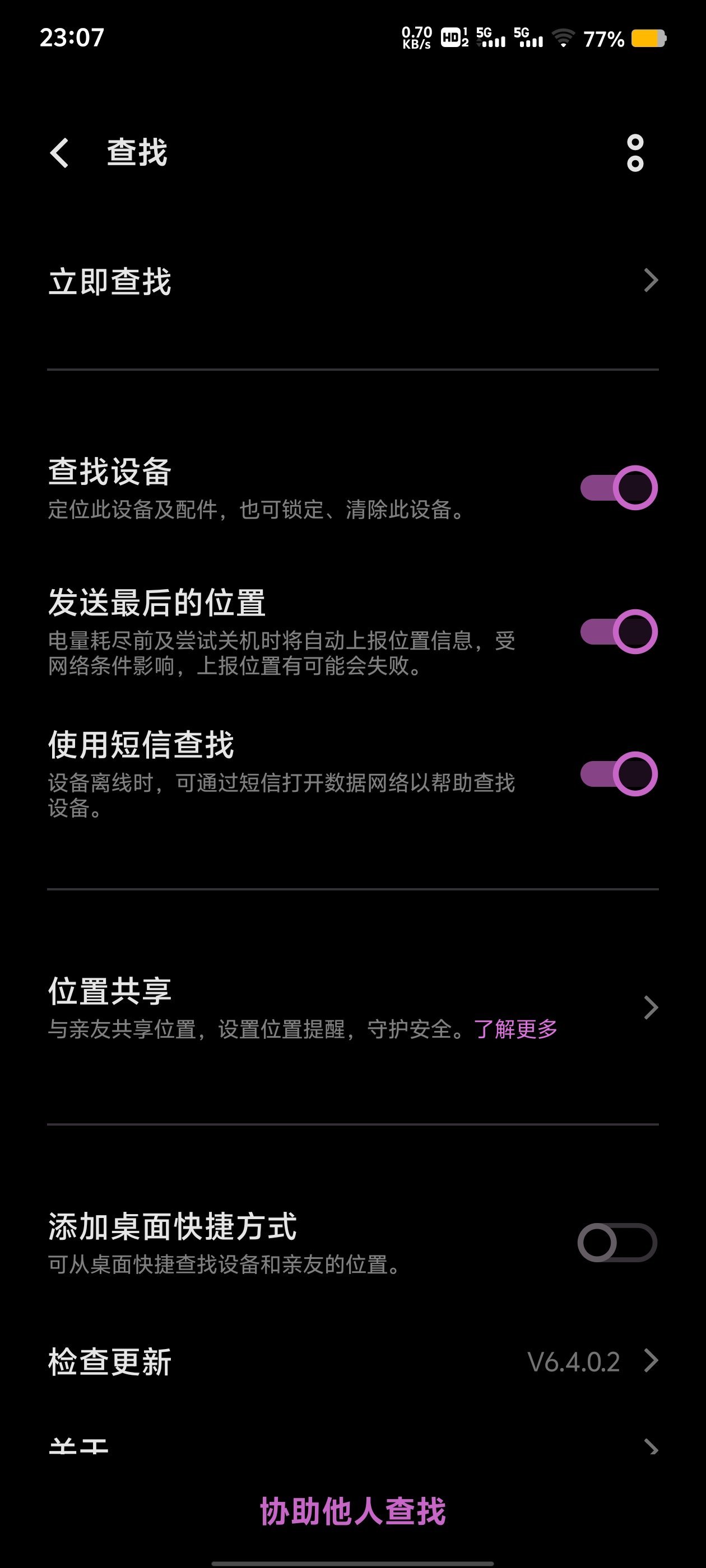706x1568 pixels.
Task: Tap 协助他人查找 button
Action: coord(352,1511)
